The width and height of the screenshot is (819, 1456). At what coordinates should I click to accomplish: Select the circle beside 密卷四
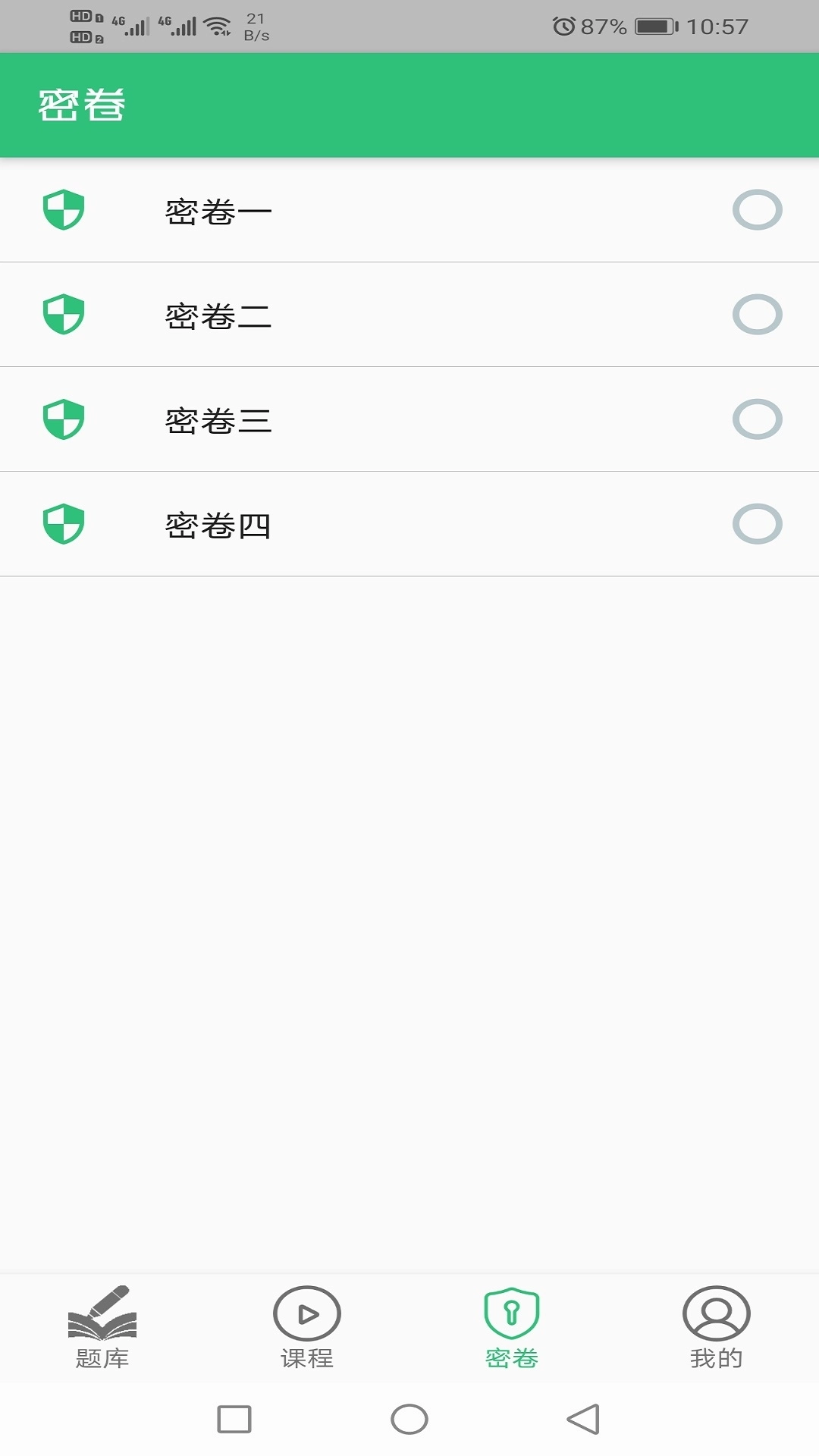757,523
